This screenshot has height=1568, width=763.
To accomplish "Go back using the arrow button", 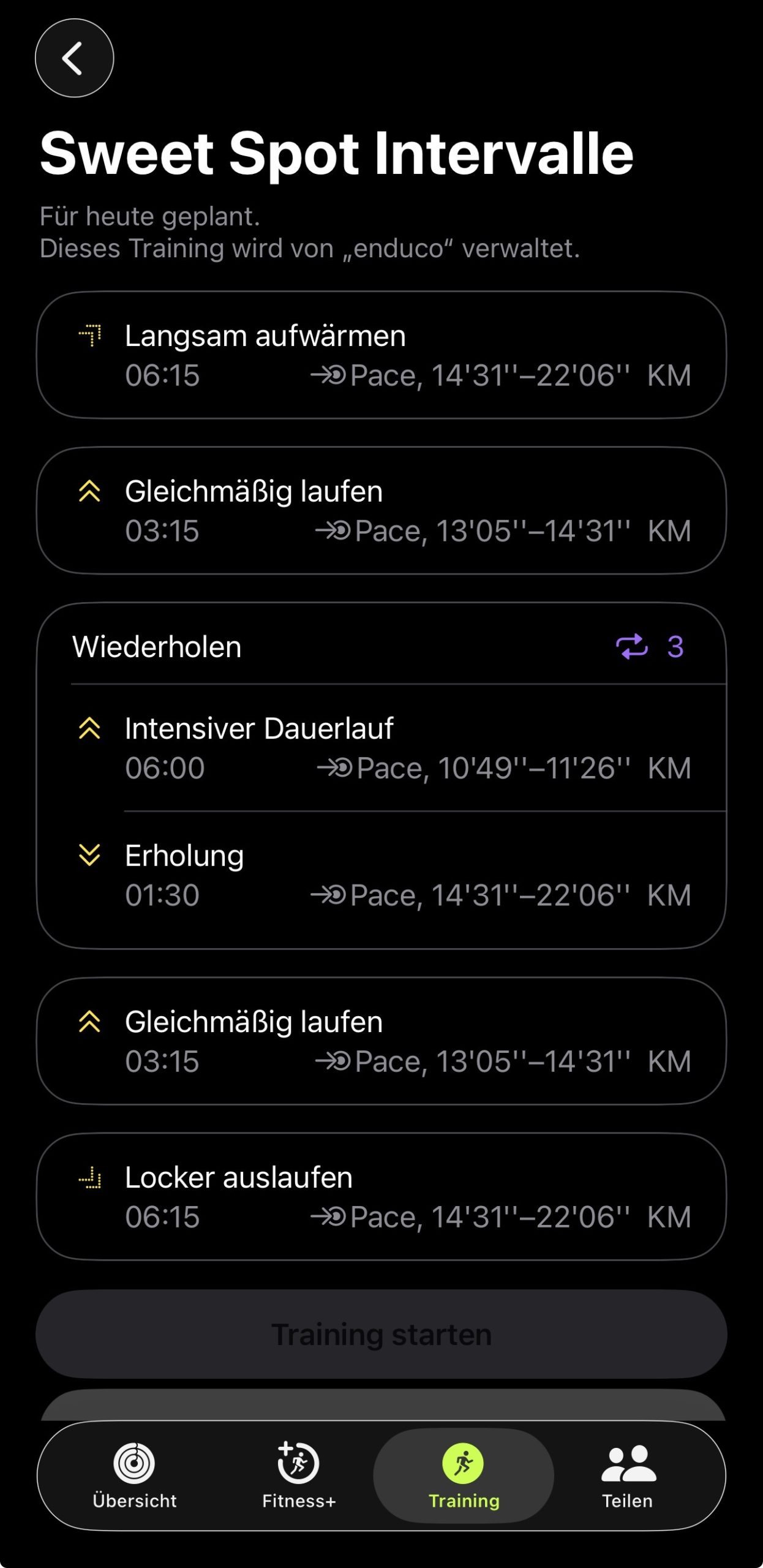I will point(74,58).
